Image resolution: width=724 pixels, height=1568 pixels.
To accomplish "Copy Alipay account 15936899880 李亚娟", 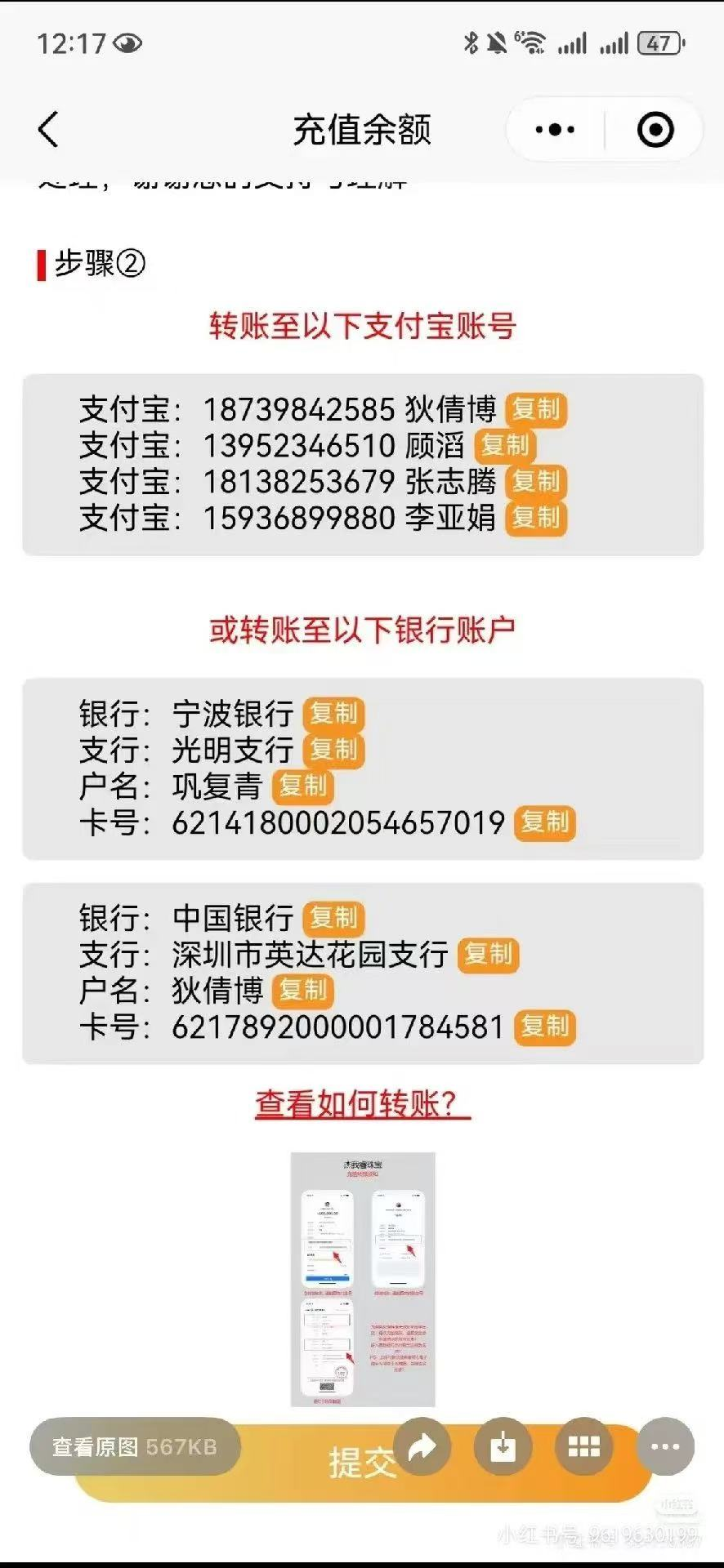I will pyautogui.click(x=535, y=518).
